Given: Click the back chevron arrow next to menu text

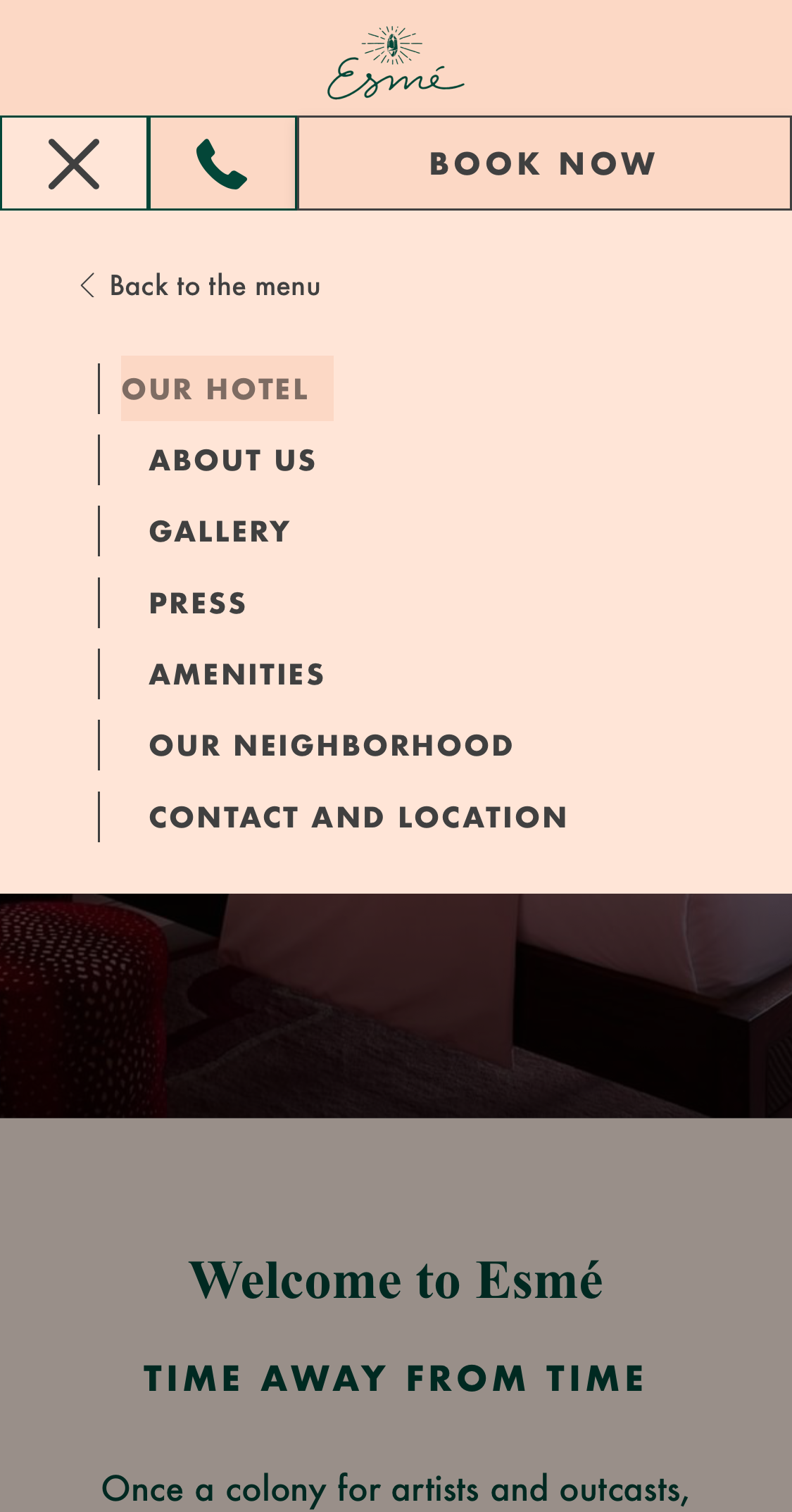Looking at the screenshot, I should 87,286.
